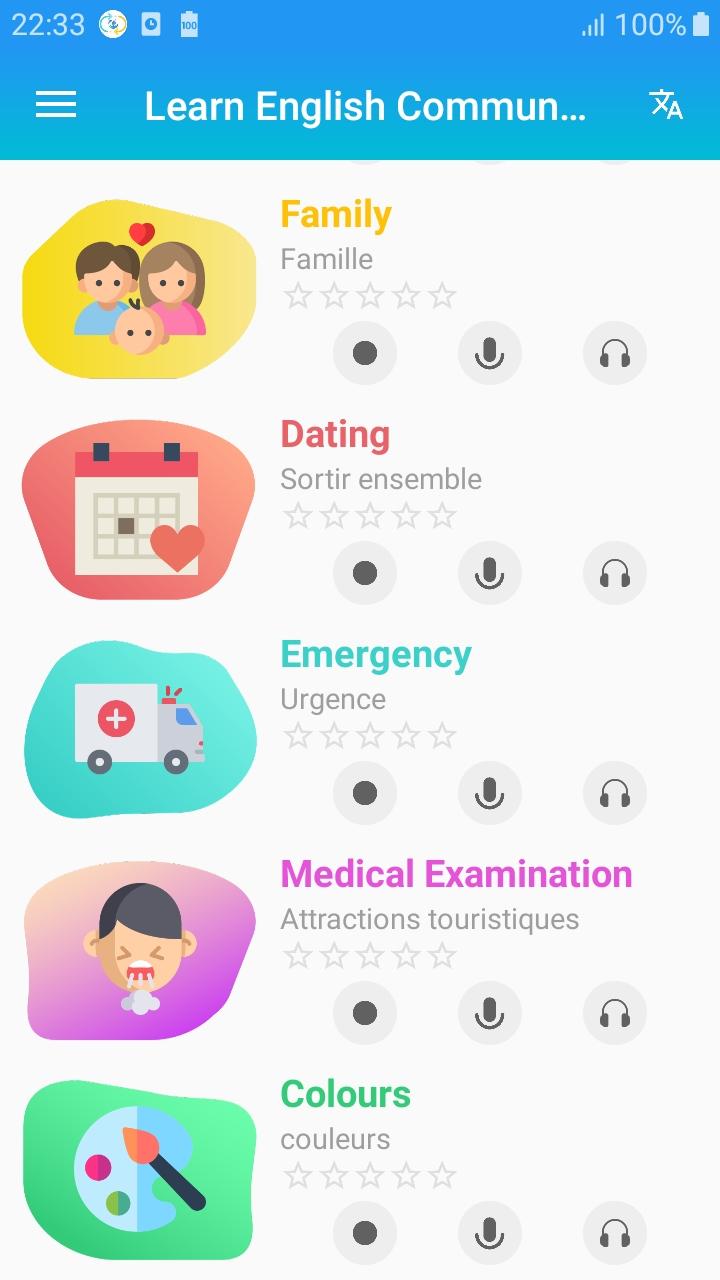Start microphone practice for Medical Examination
The width and height of the screenshot is (720, 1280).
coord(490,1013)
